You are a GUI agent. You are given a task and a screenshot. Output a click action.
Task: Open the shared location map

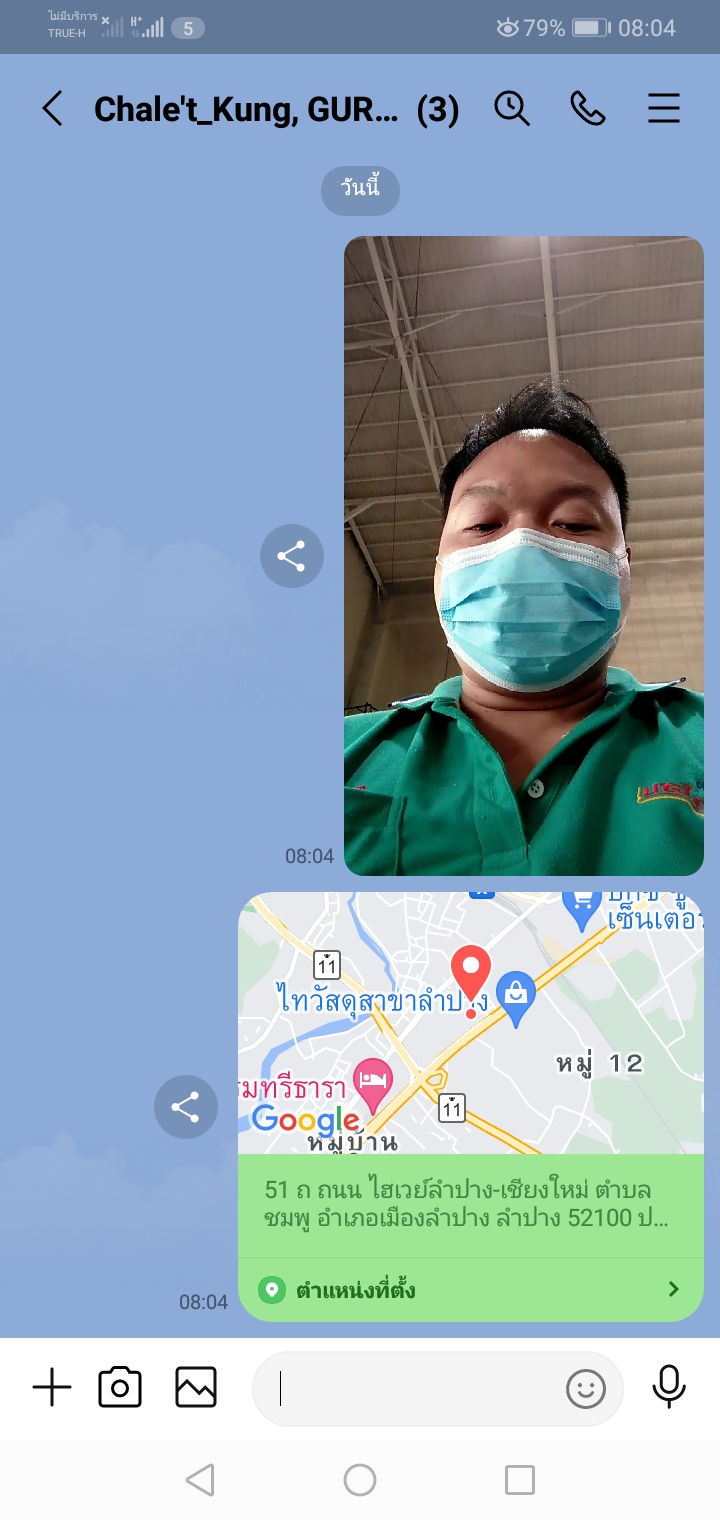470,1022
